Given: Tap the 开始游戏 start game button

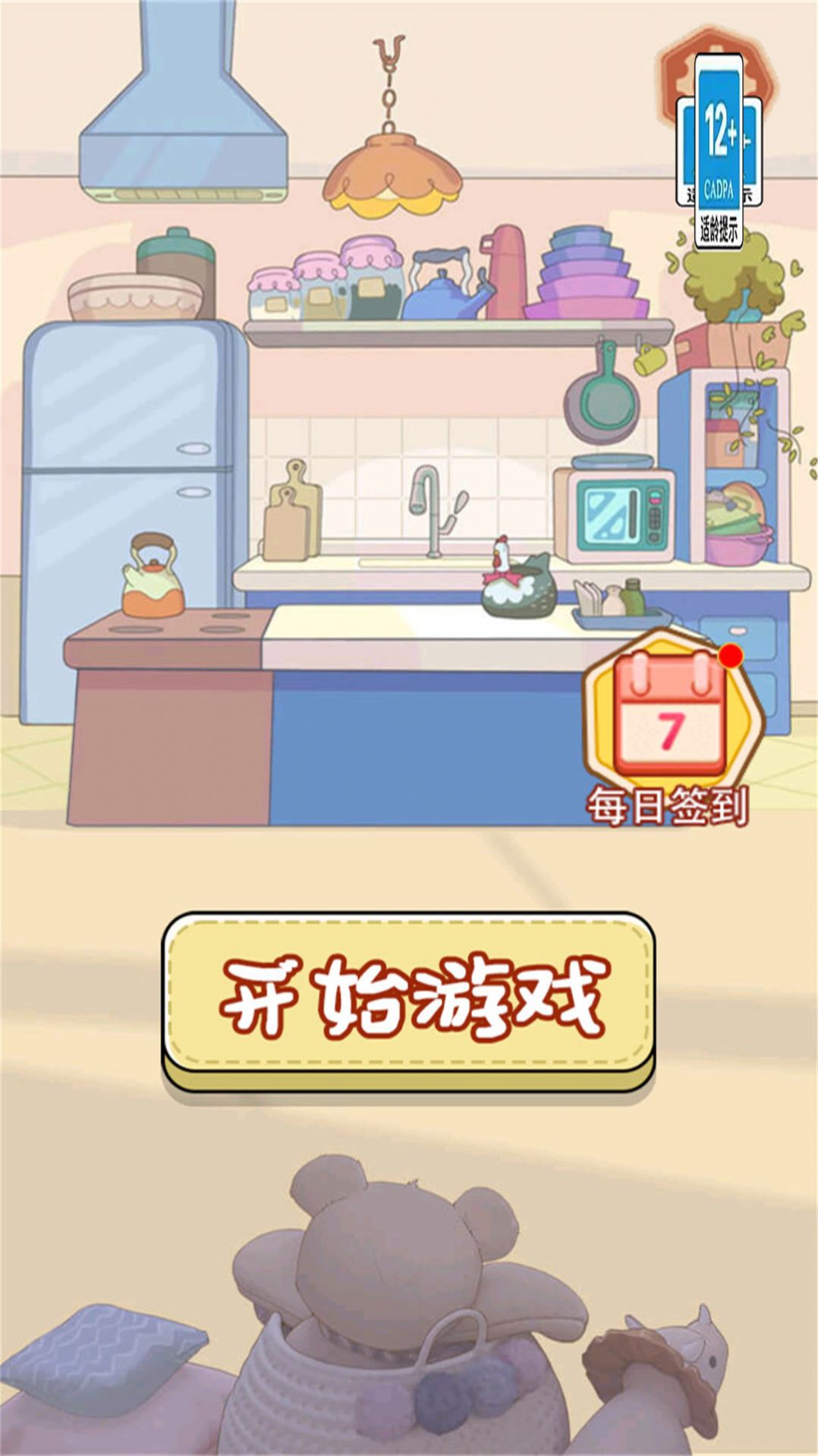Looking at the screenshot, I should coord(408,996).
